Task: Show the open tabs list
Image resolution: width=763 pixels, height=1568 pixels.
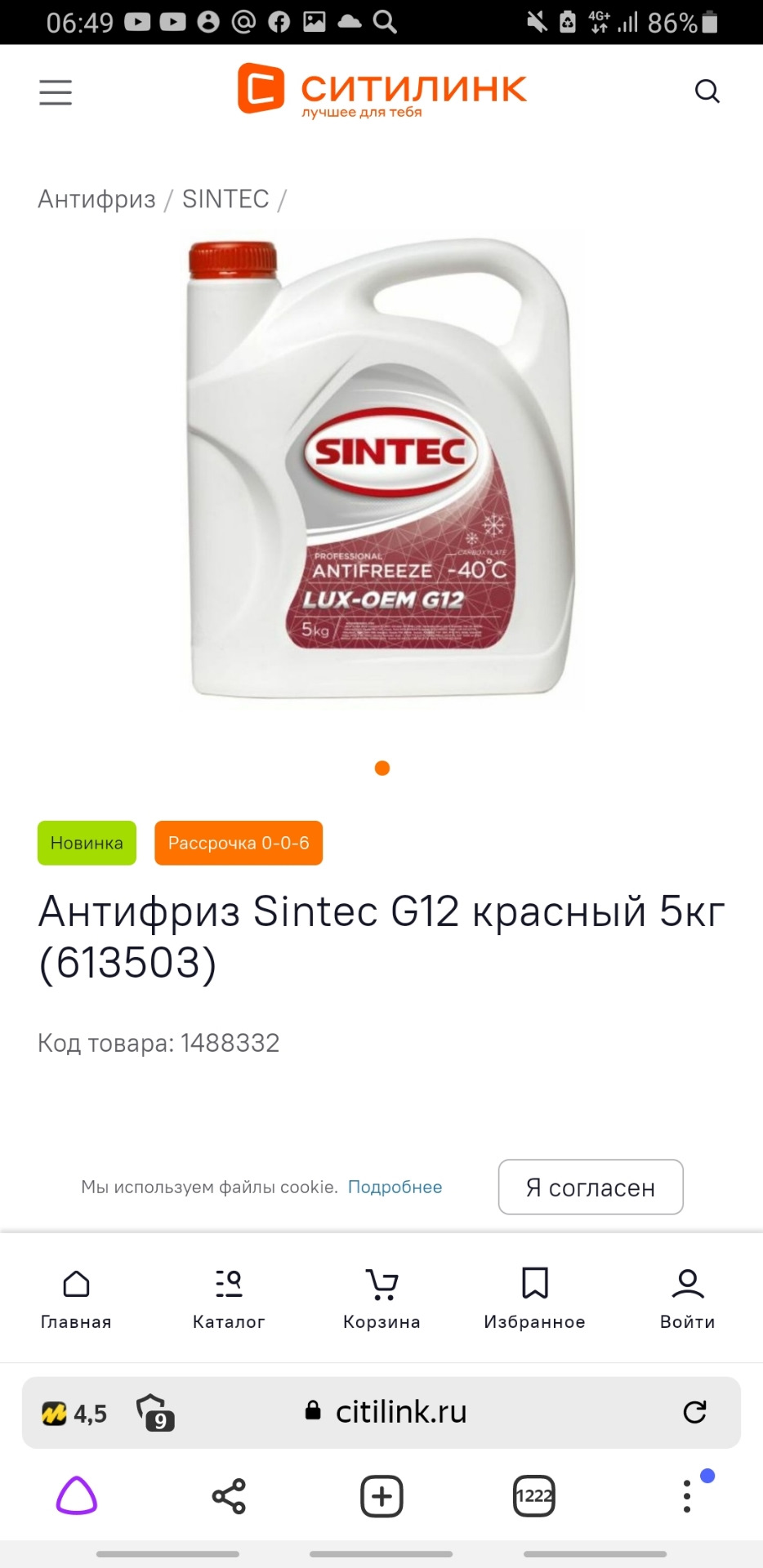Action: point(534,1496)
